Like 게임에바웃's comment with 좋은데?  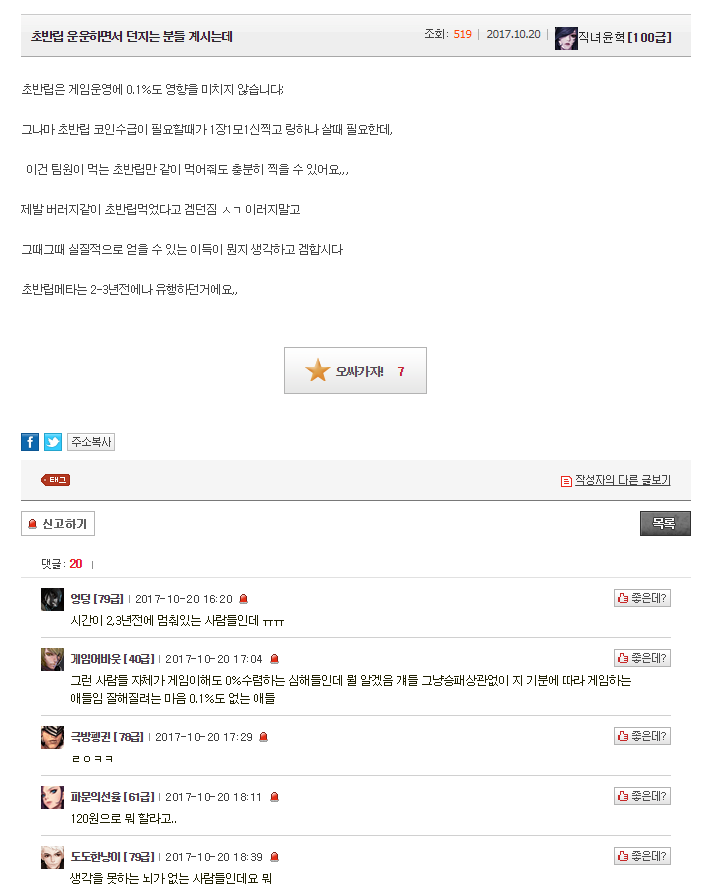(642, 658)
